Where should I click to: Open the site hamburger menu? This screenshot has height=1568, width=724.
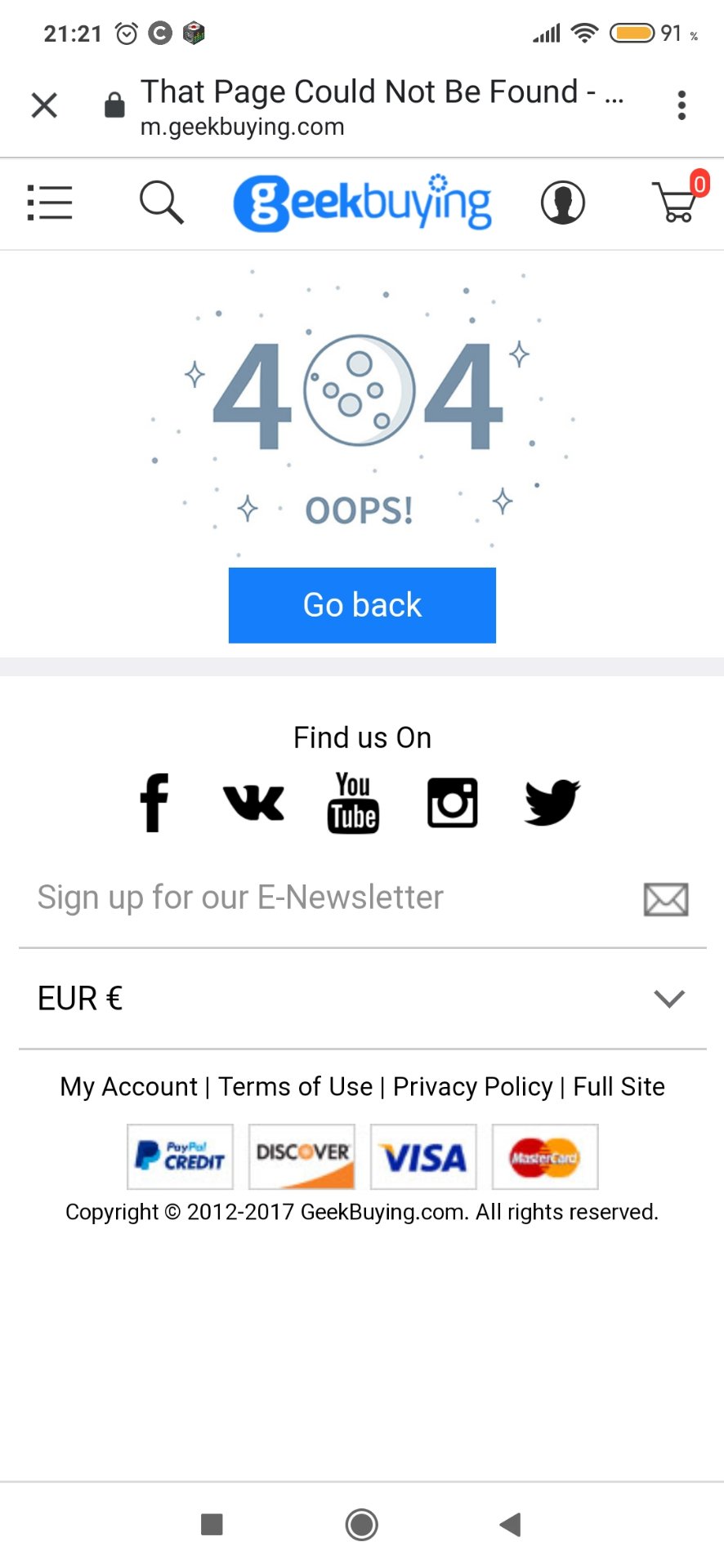pos(50,203)
